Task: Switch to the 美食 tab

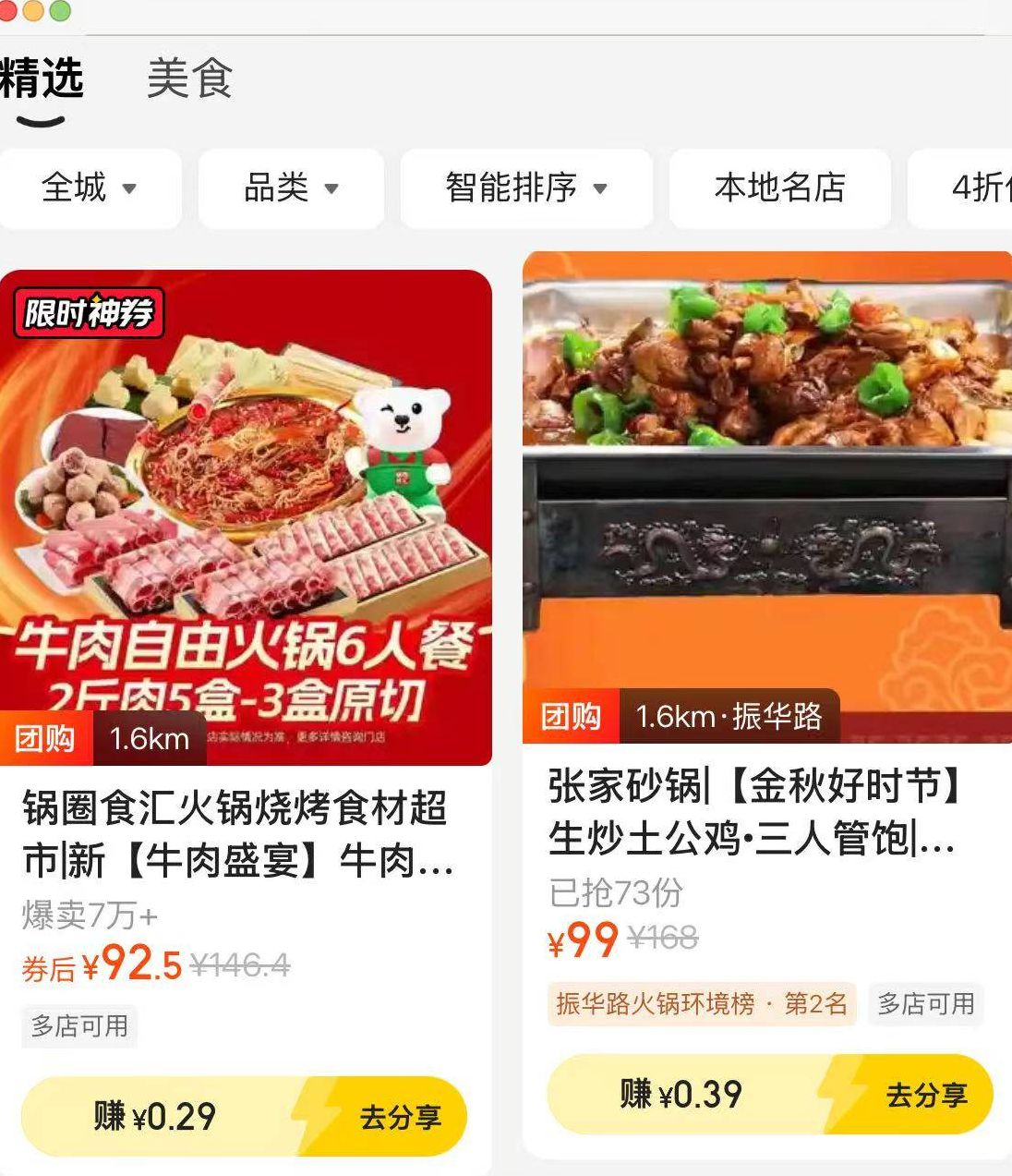Action: [189, 78]
